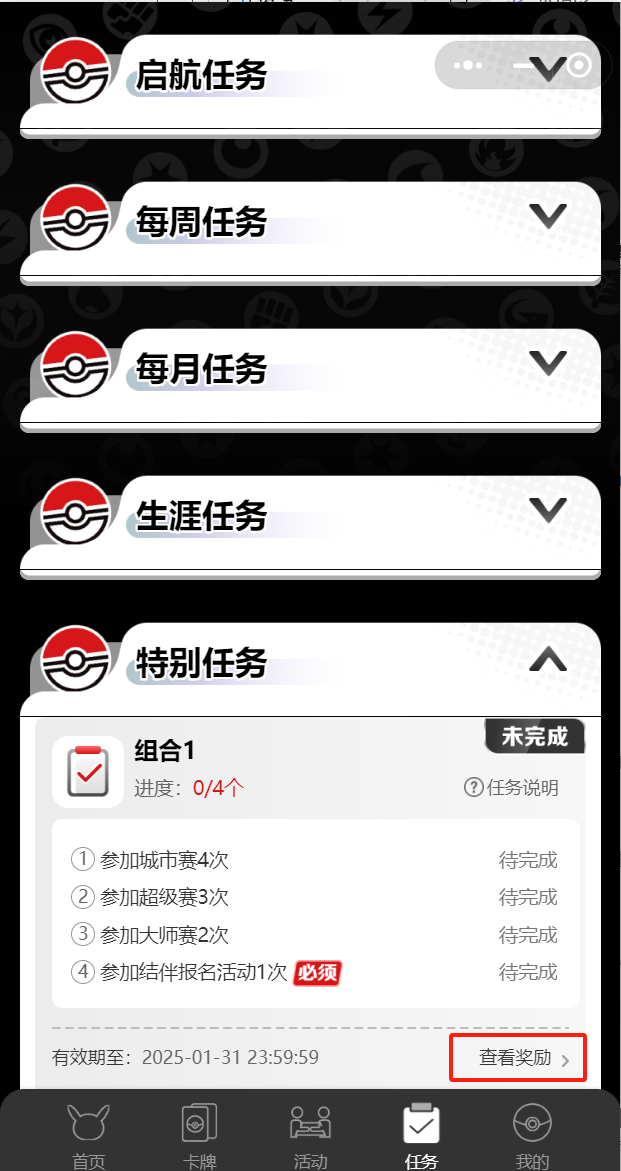621x1171 pixels.
Task: Expand the 生涯任务 section
Action: click(x=547, y=509)
